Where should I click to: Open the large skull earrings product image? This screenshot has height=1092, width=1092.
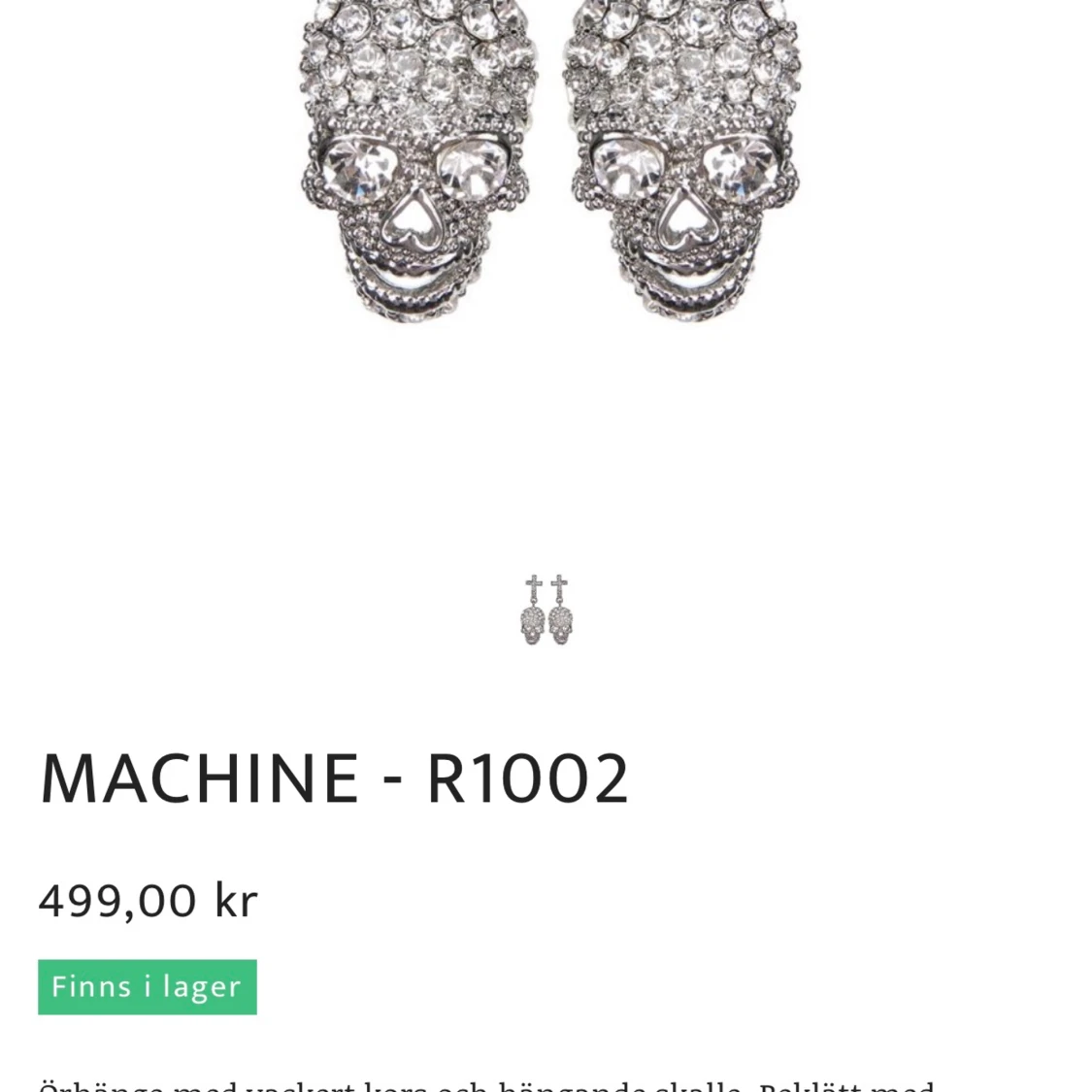[549, 165]
